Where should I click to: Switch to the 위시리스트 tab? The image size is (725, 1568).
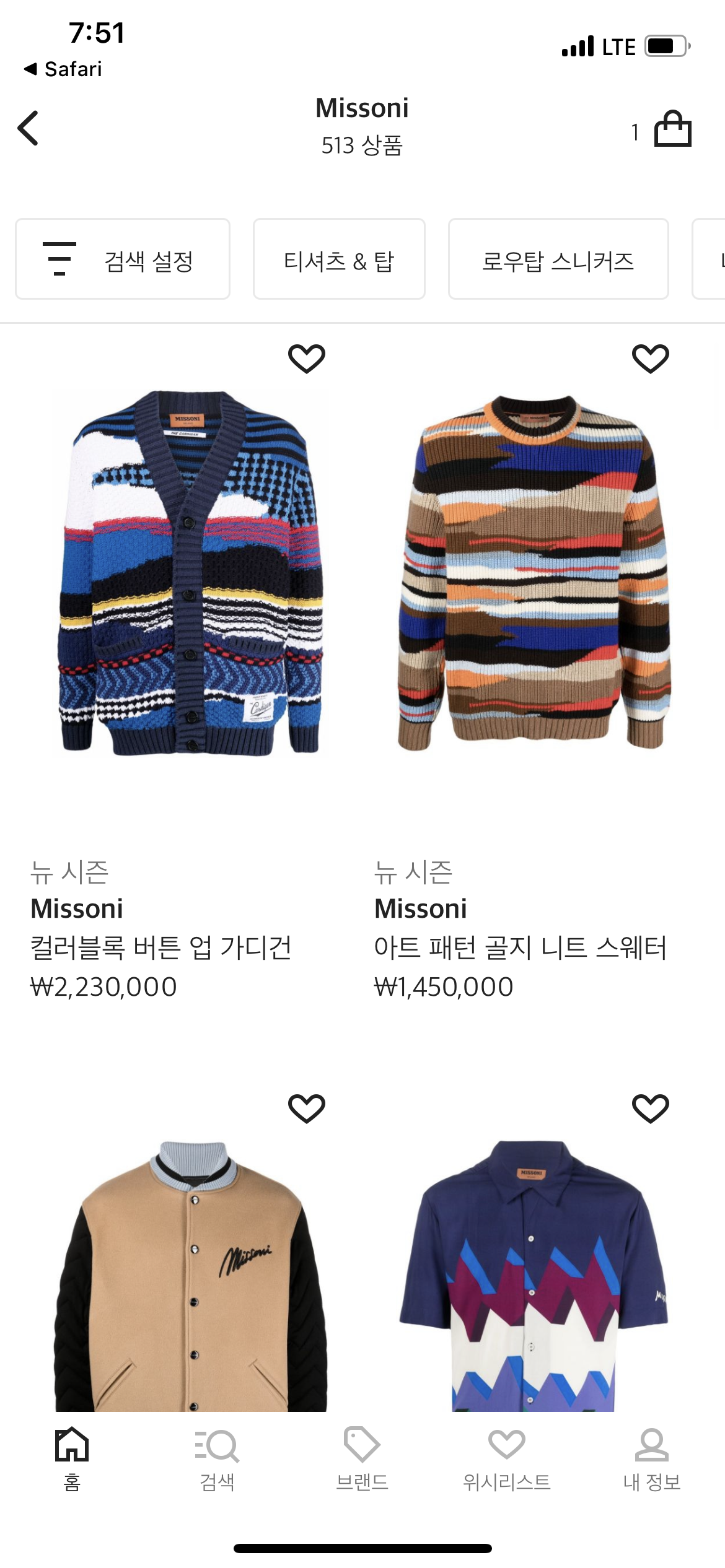pyautogui.click(x=507, y=1458)
